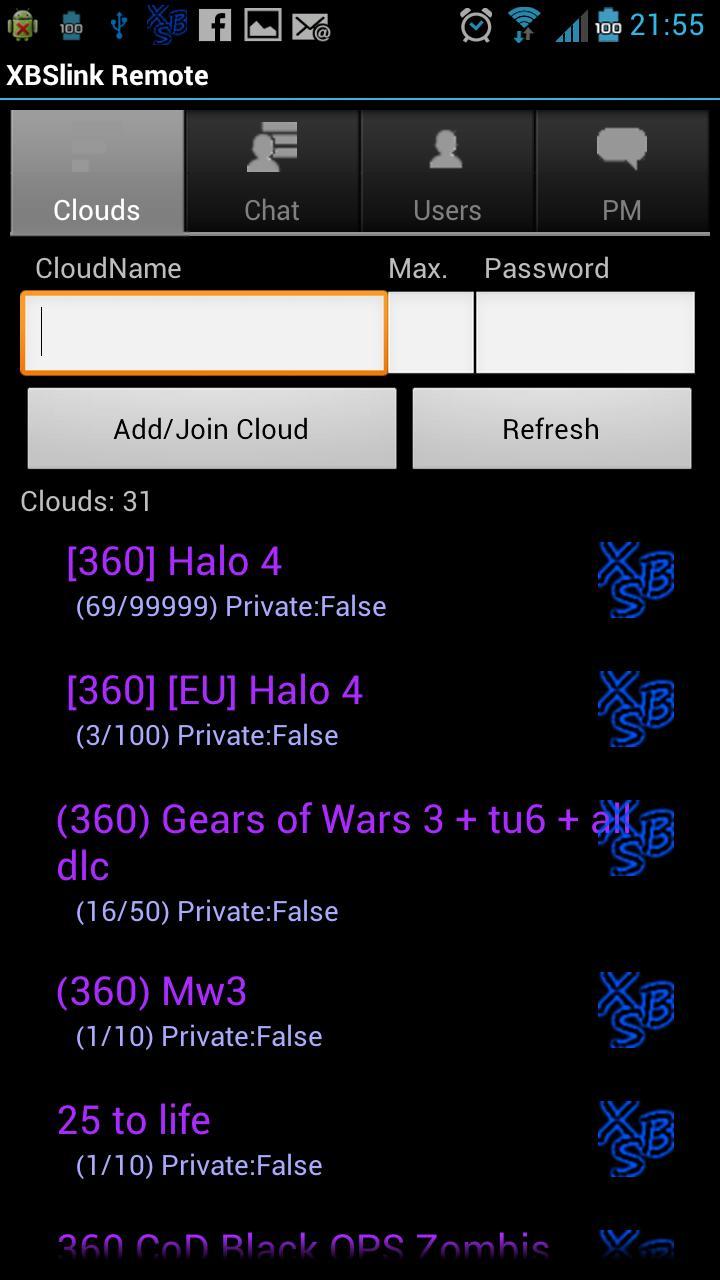Click the USB connection status icon

[120, 25]
